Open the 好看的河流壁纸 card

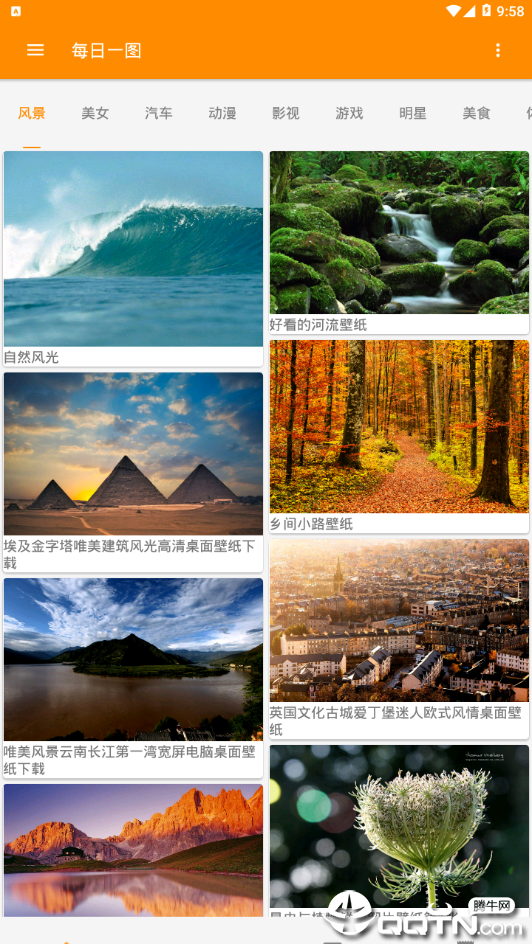(x=399, y=243)
